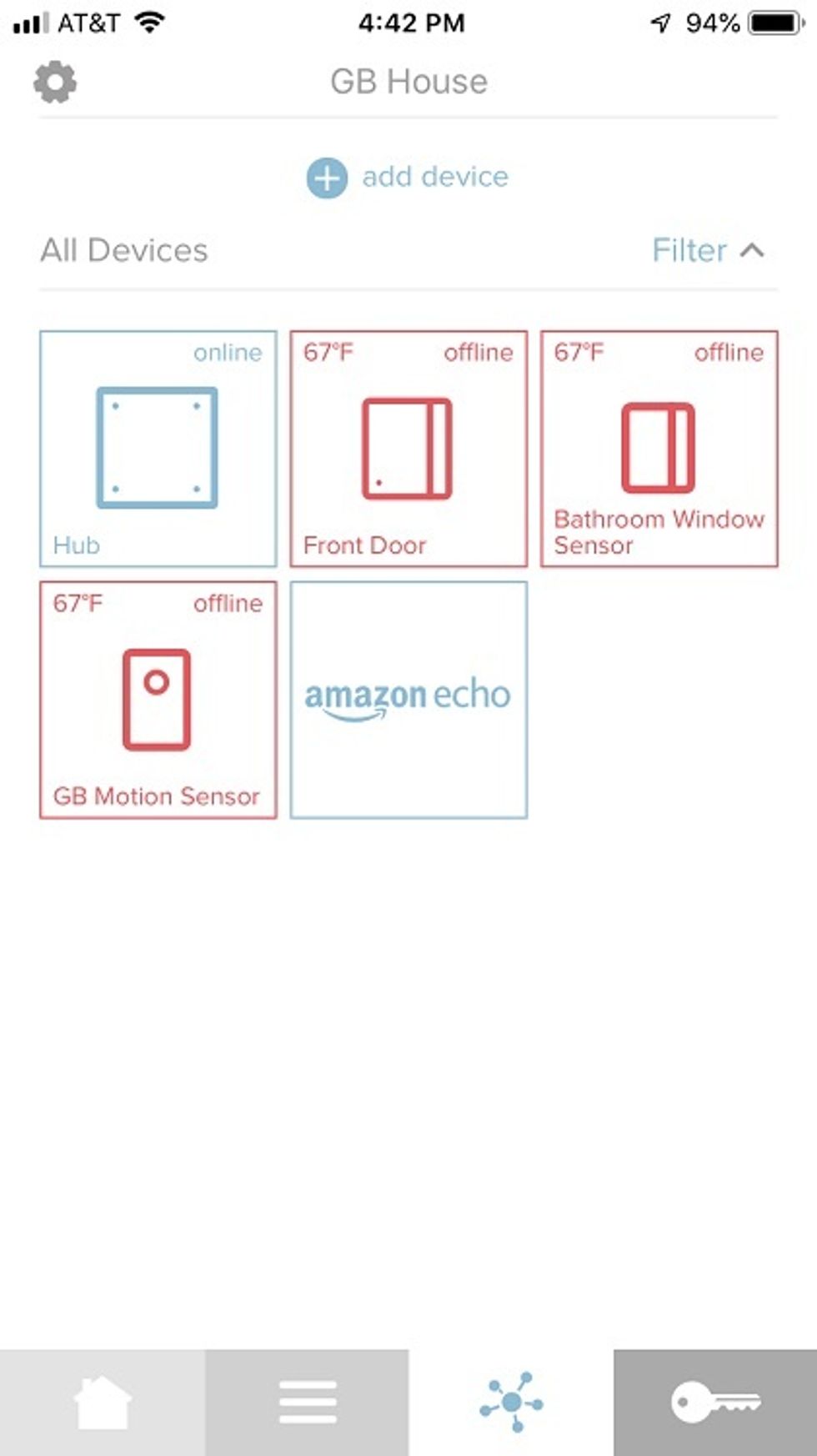Image resolution: width=817 pixels, height=1456 pixels.
Task: Open the Hub device tile
Action: pyautogui.click(x=158, y=449)
